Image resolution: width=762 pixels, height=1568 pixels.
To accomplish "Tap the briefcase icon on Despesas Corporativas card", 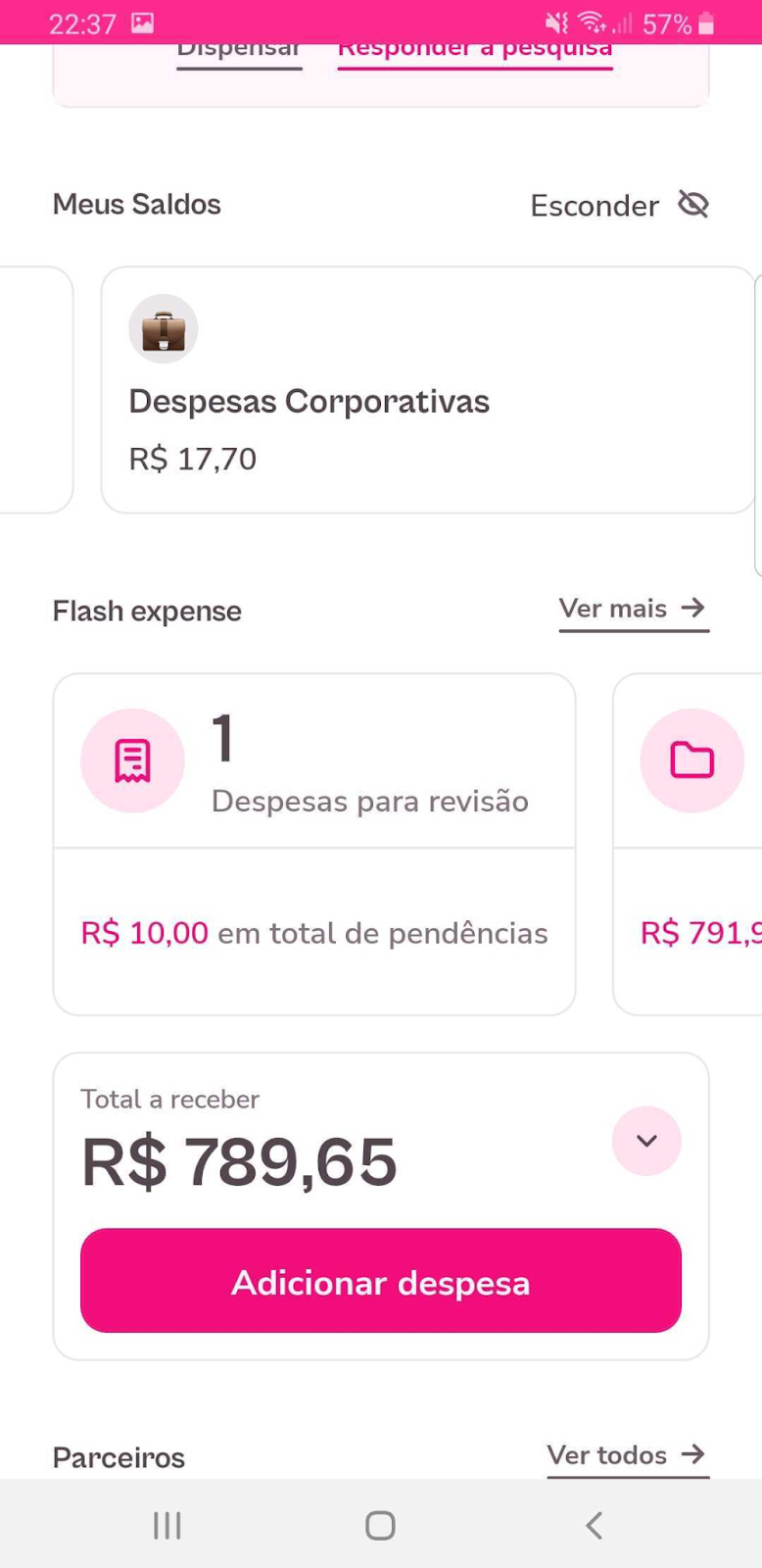I will tap(163, 329).
